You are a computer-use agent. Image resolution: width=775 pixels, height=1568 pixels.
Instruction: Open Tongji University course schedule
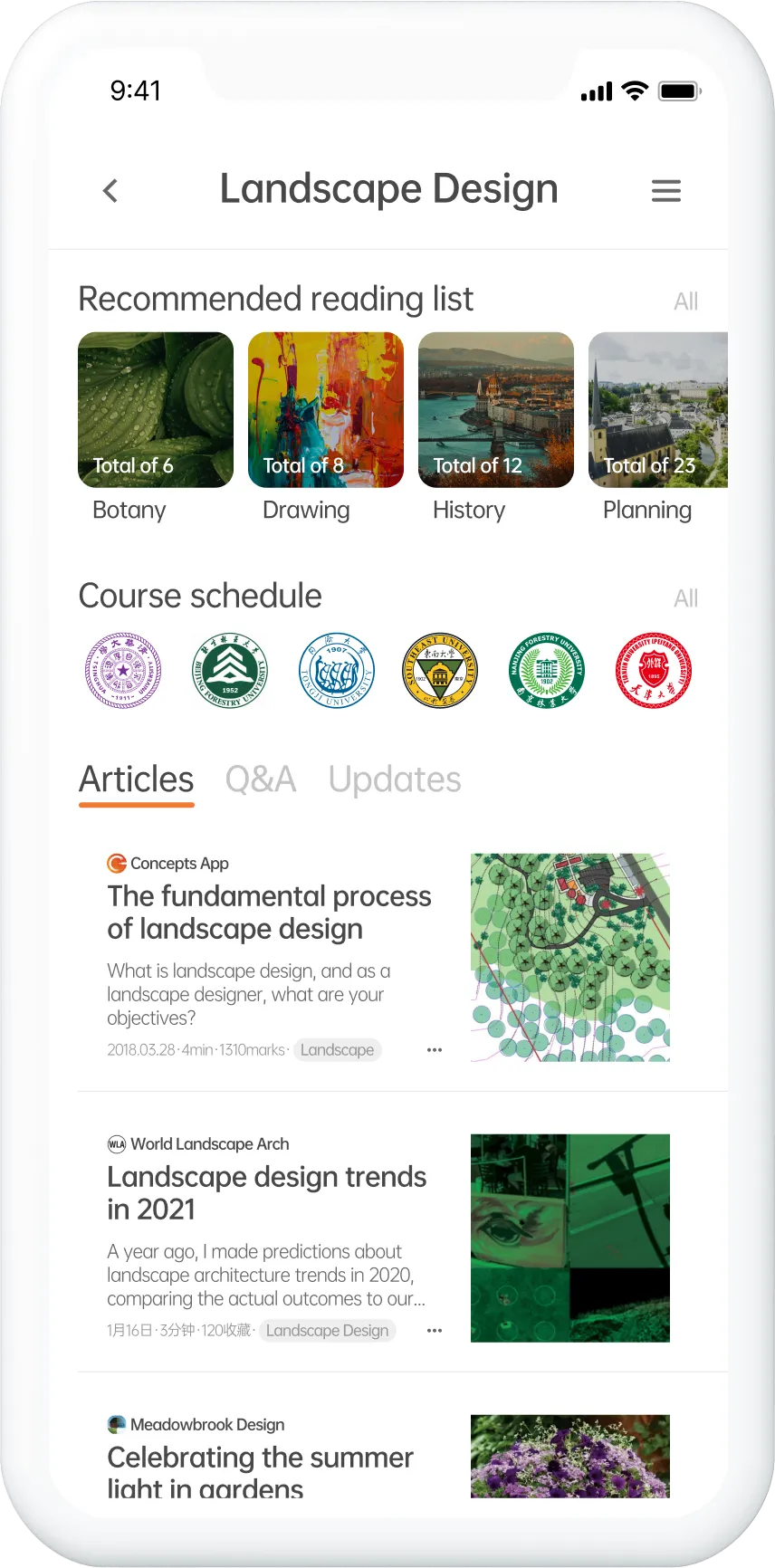(x=336, y=671)
